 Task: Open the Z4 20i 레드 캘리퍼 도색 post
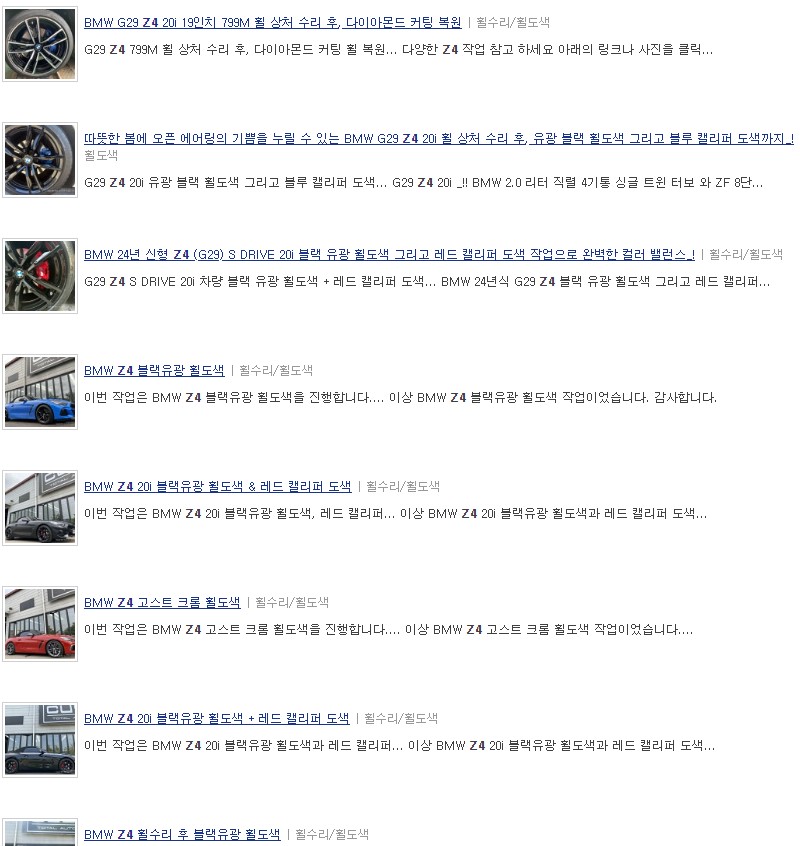tap(220, 486)
